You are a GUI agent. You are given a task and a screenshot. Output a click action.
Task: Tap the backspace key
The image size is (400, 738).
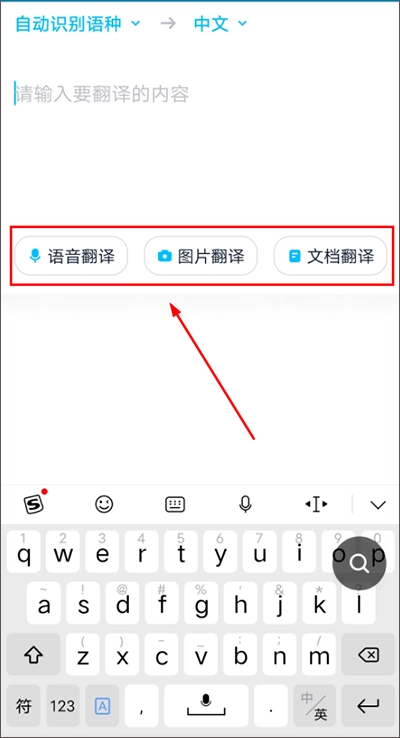coord(368,654)
